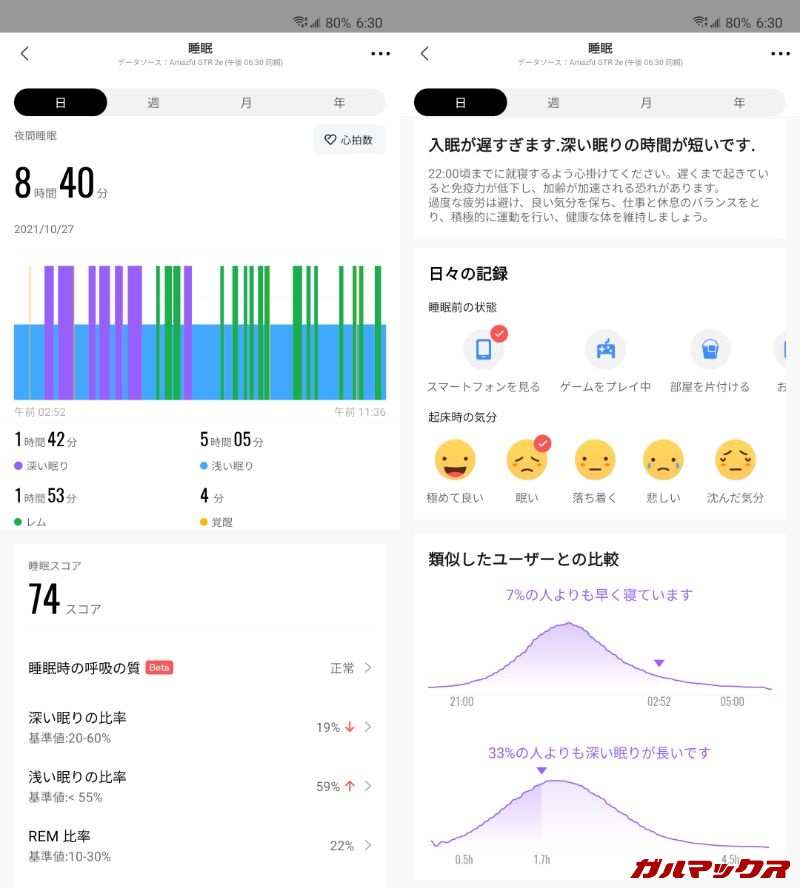Deselect スマートフォンを見る pre-sleep state

[484, 350]
